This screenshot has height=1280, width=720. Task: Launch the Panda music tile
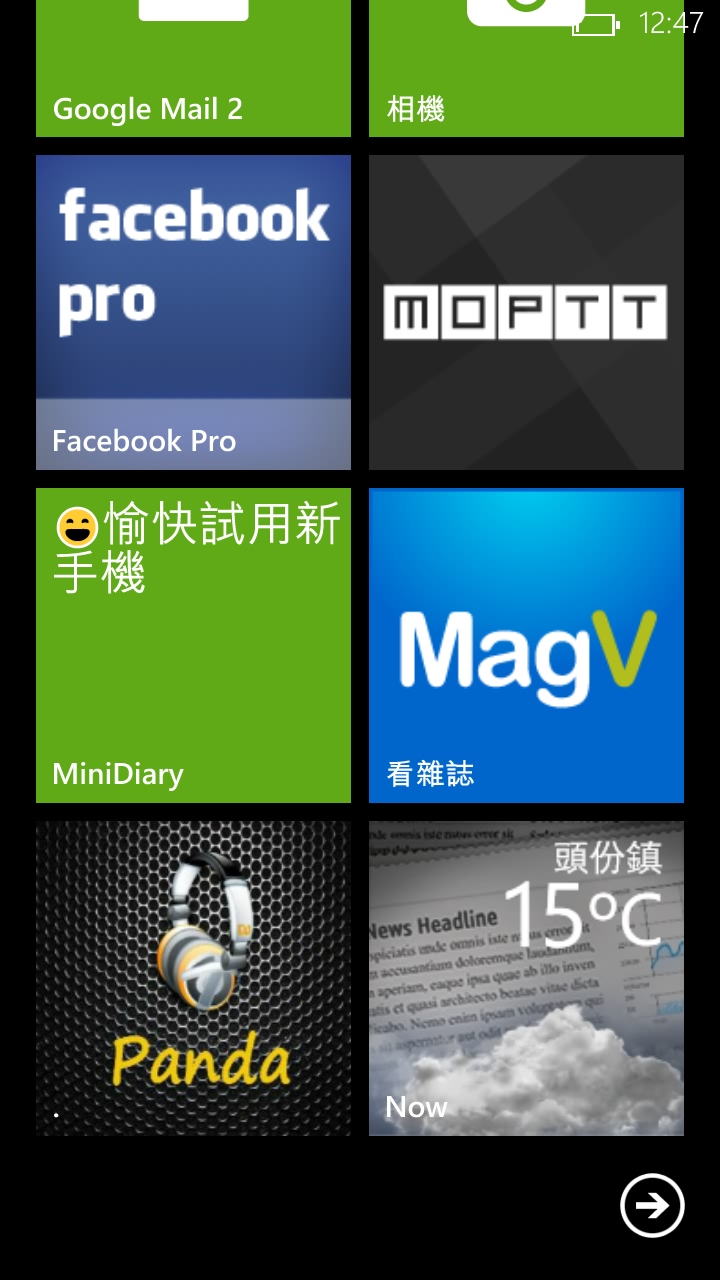point(193,978)
